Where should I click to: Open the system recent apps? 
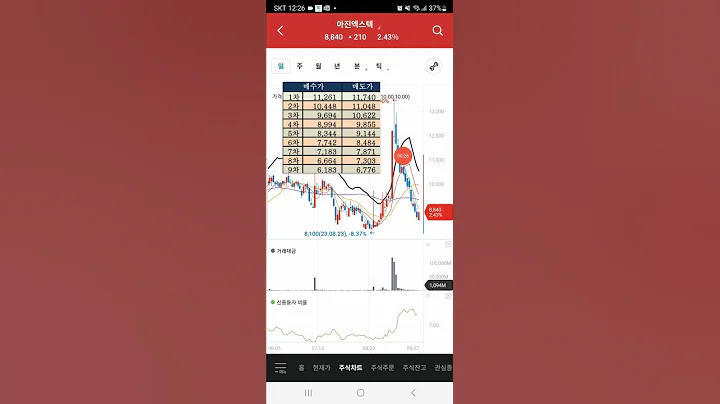[x=308, y=393]
